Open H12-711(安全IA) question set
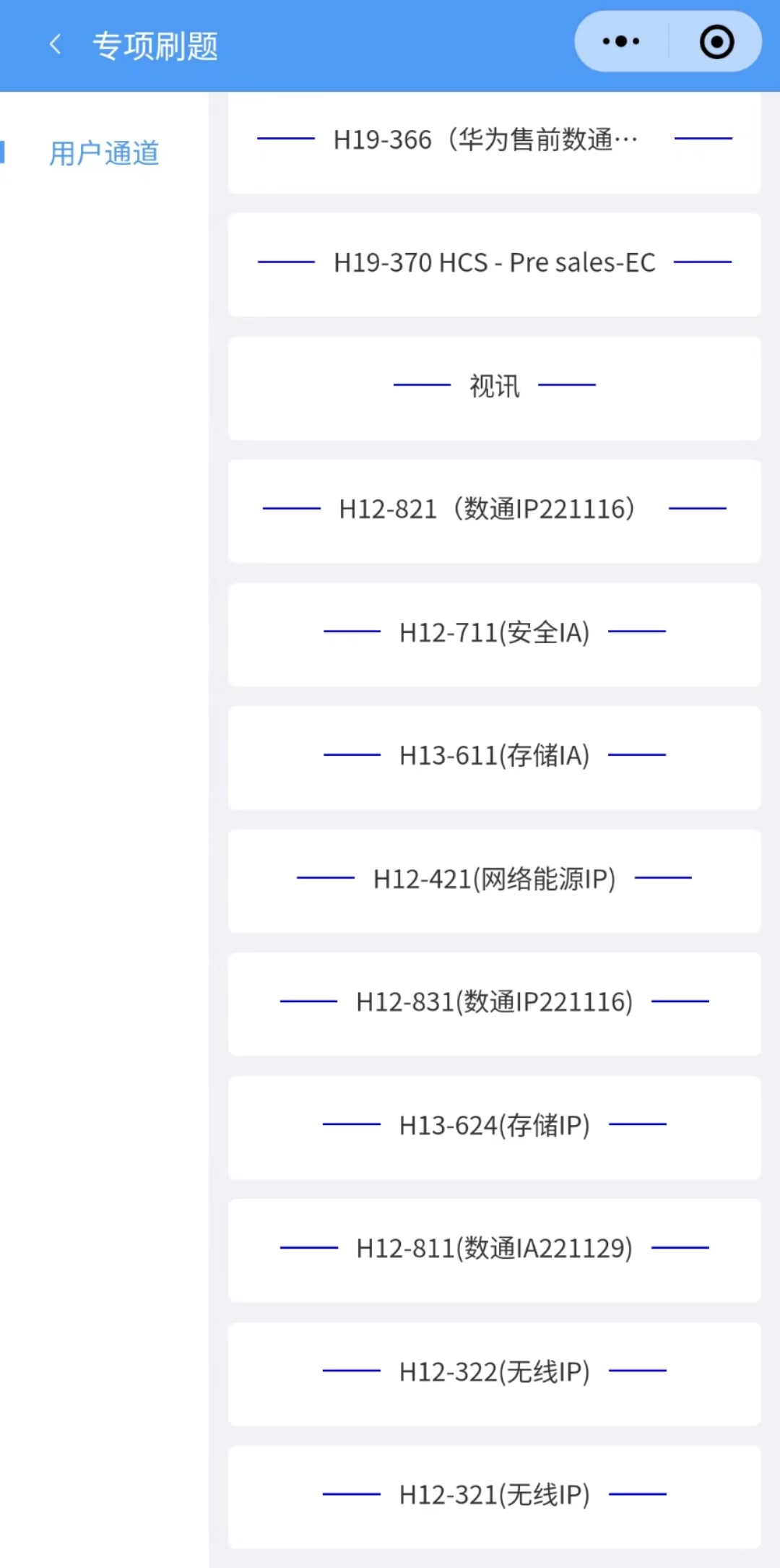This screenshot has height=1568, width=780. coord(494,634)
